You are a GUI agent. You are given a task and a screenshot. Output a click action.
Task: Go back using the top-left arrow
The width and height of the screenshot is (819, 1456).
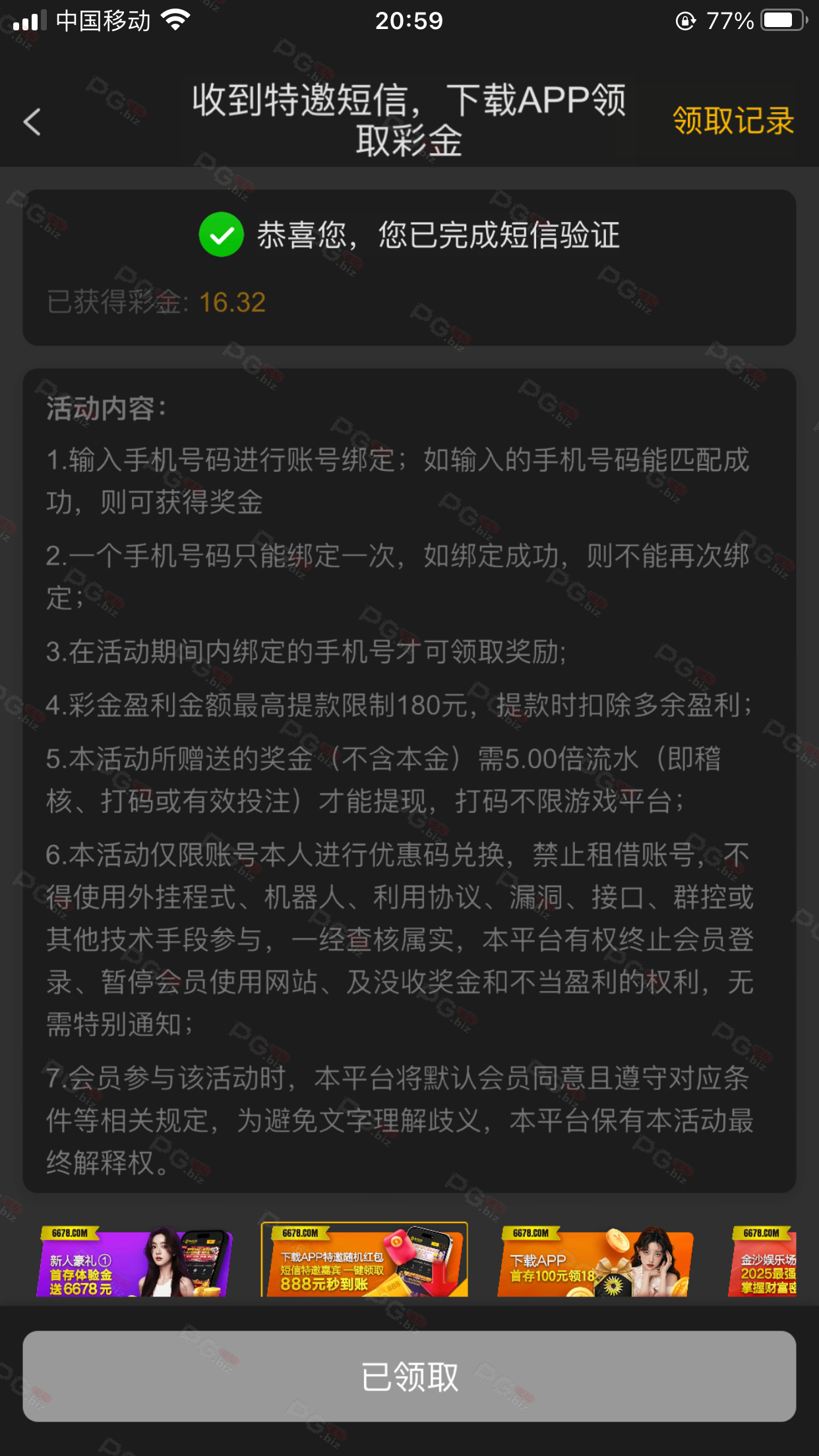(x=32, y=122)
